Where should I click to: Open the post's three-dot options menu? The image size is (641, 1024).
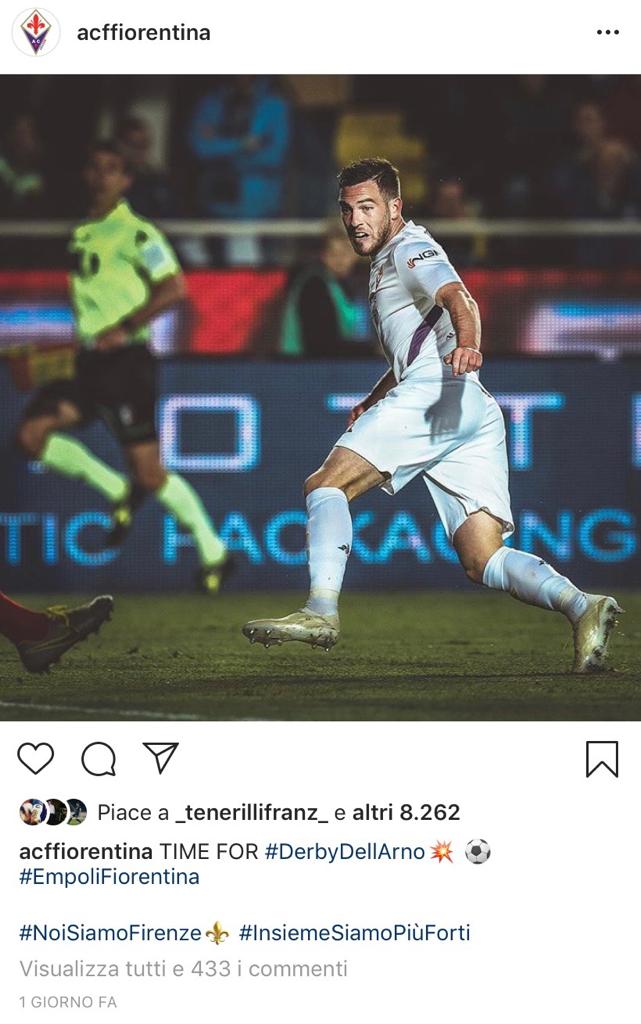coord(607,33)
